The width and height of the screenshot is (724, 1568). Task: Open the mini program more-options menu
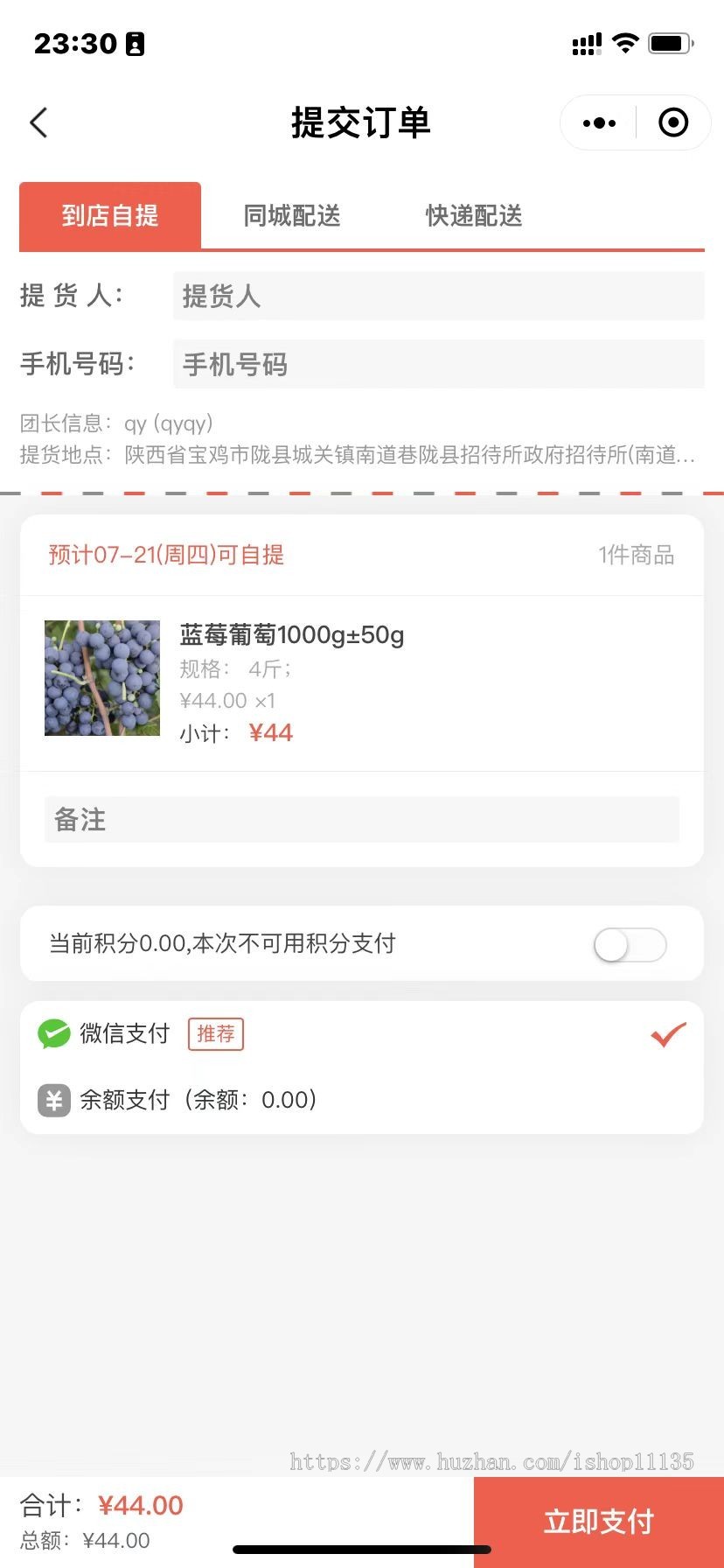point(599,123)
